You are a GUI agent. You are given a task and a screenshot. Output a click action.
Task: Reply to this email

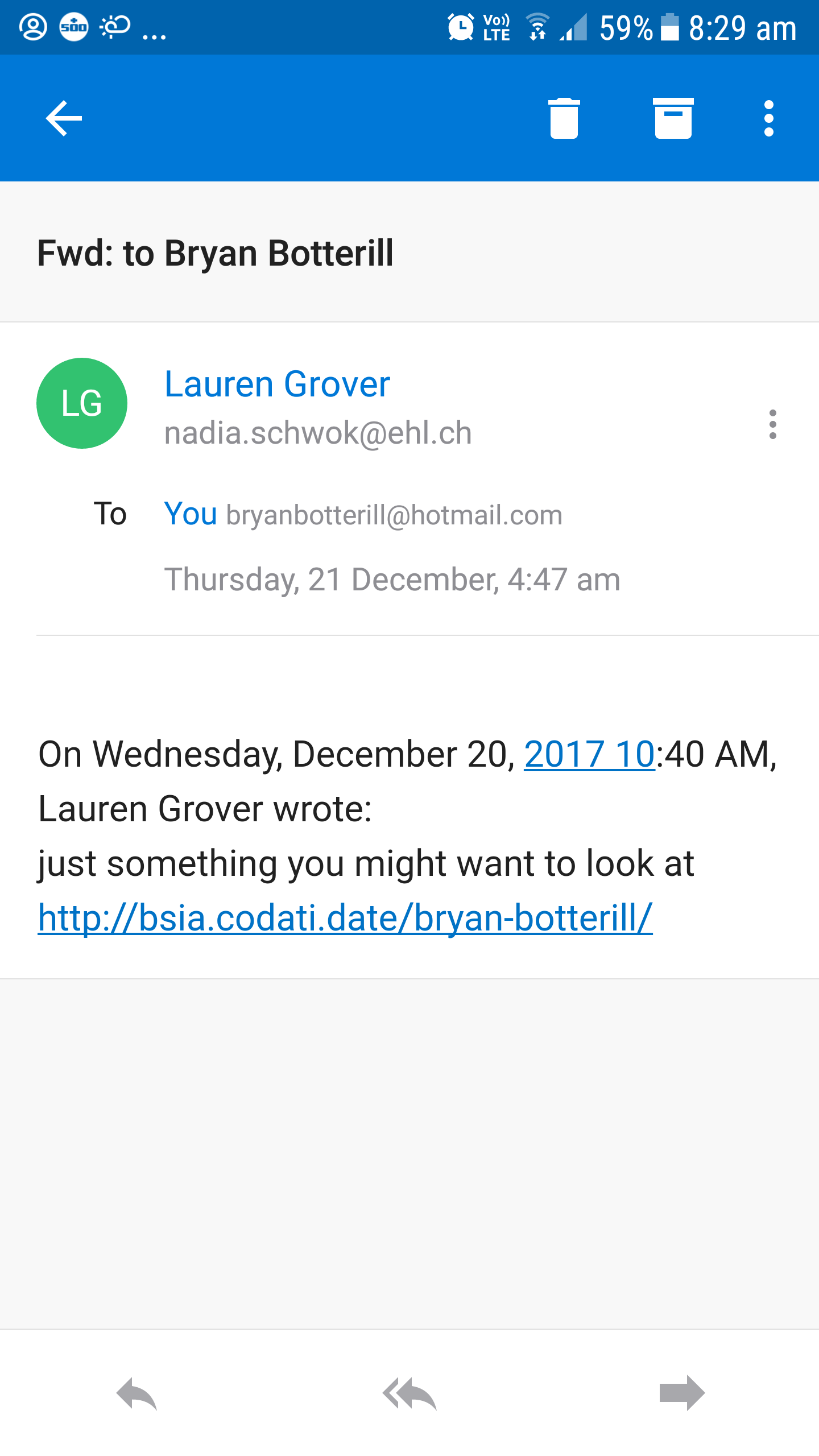point(136,1393)
